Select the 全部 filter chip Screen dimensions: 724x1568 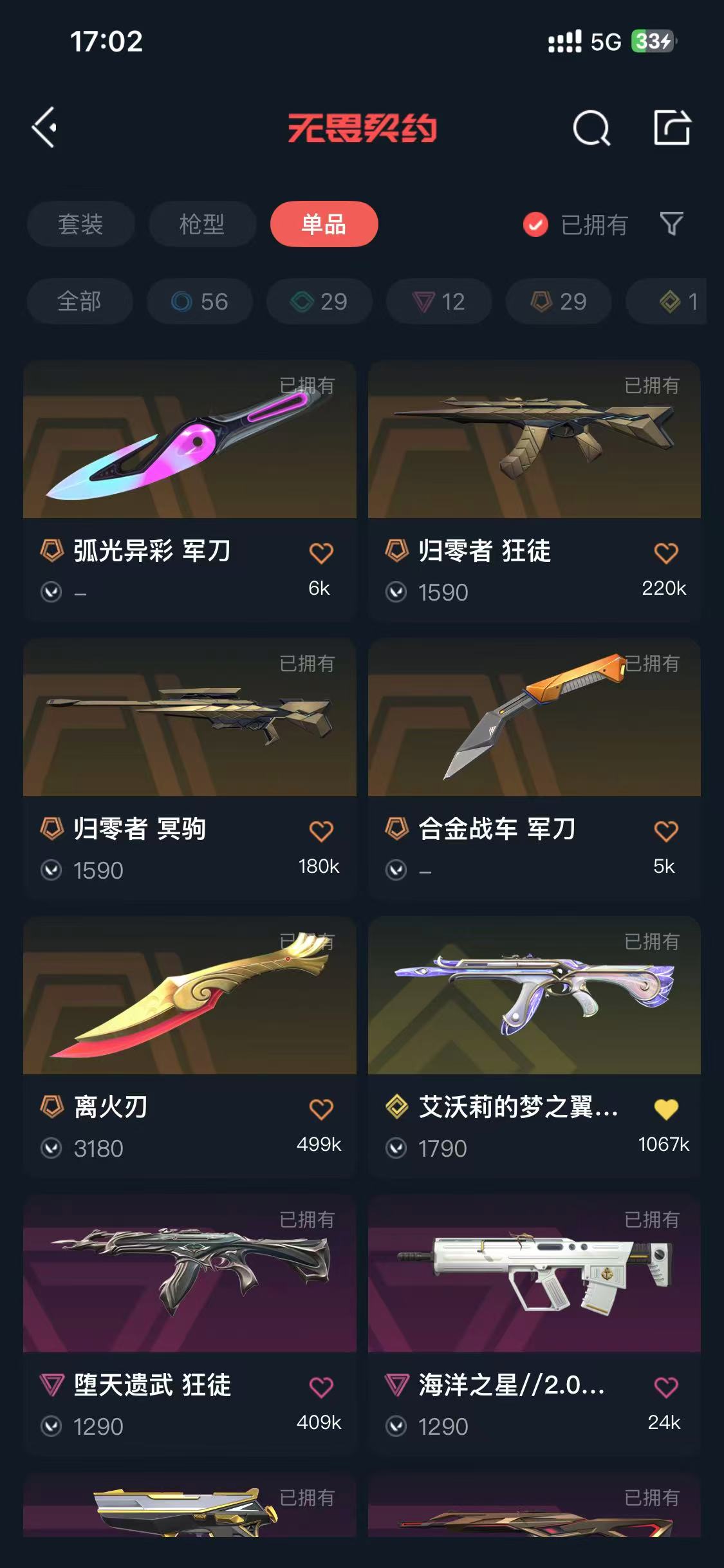80,301
